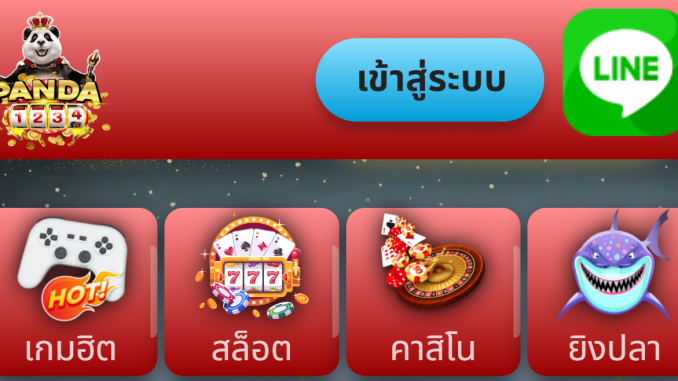
Task: Tap the เข้าสู่ระบบ login button
Action: click(430, 80)
